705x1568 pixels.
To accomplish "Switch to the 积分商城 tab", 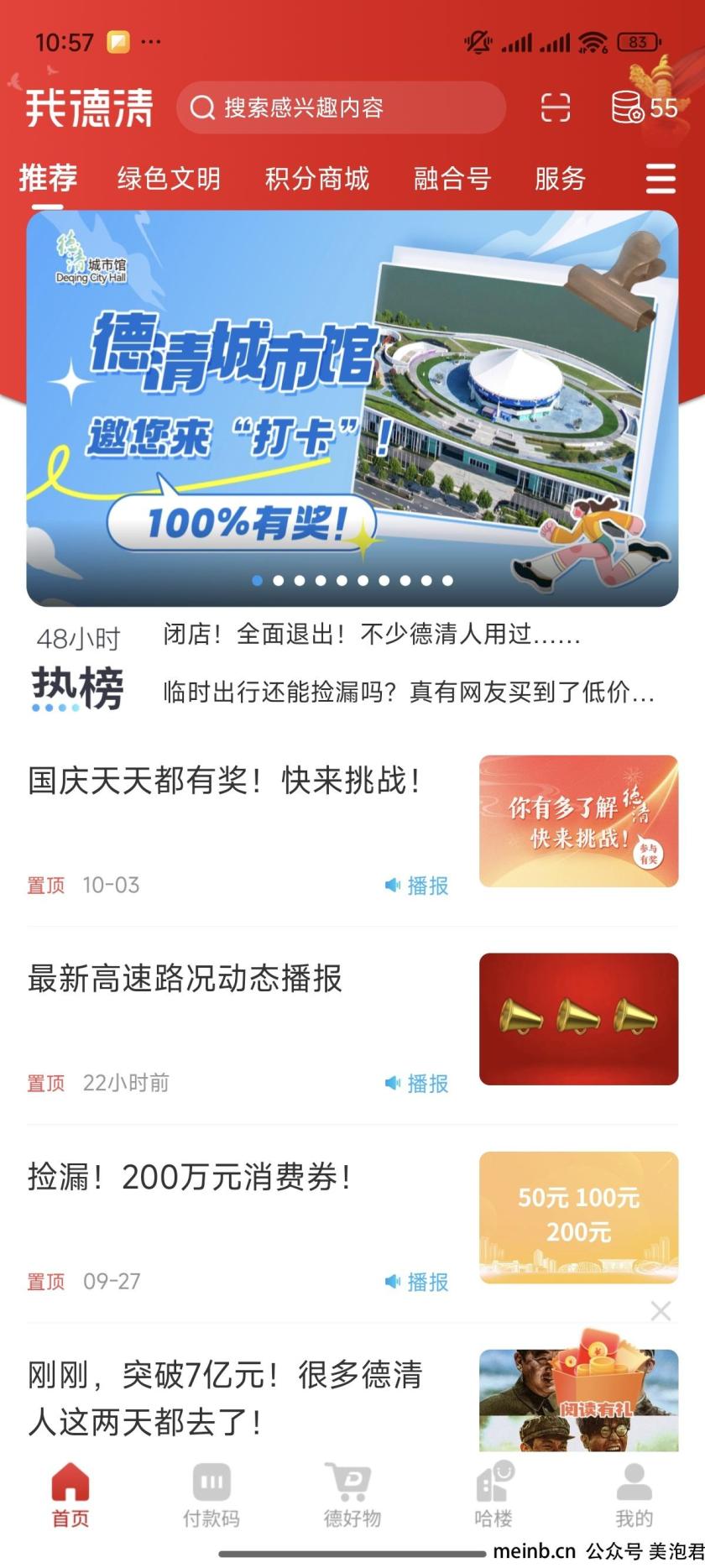I will coord(316,179).
